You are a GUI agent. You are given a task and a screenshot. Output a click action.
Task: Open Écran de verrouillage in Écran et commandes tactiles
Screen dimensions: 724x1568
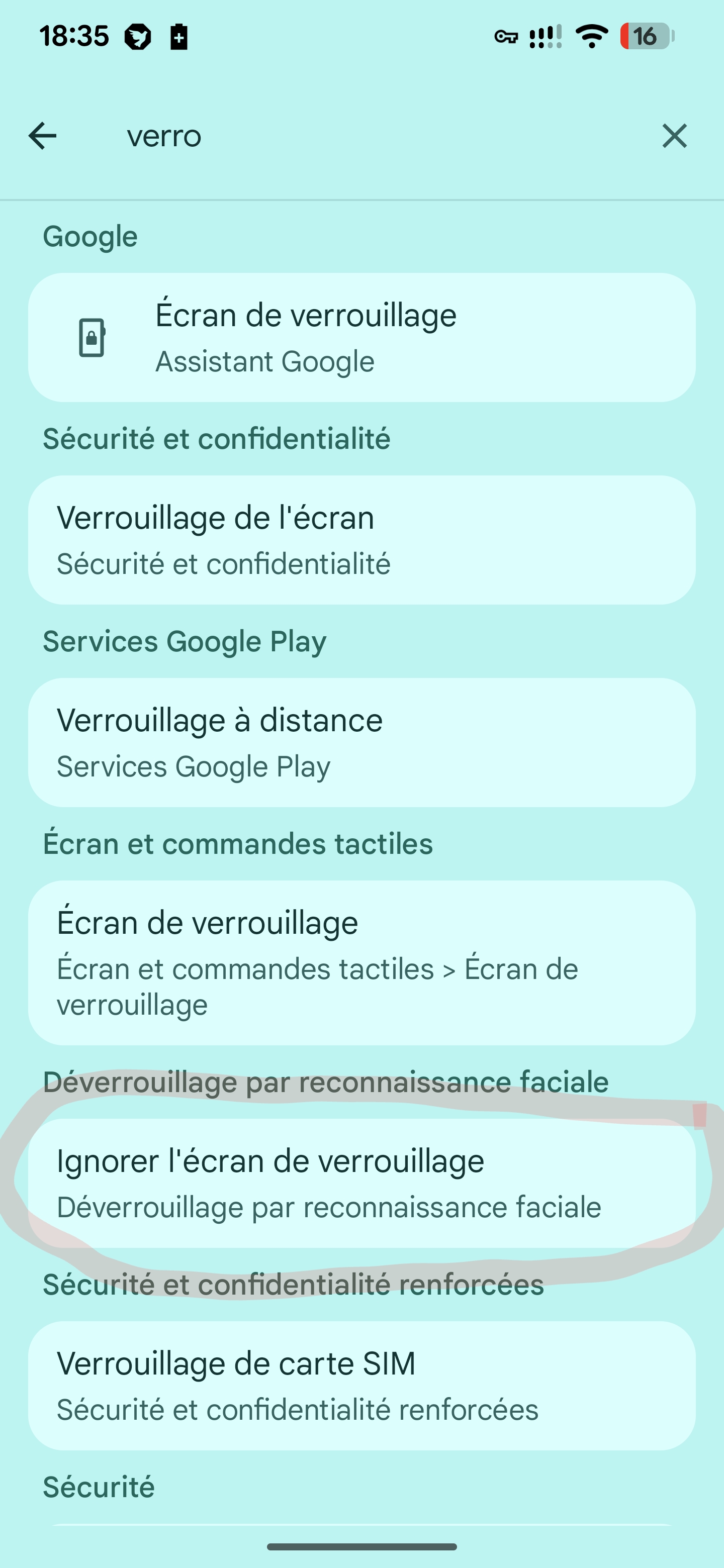[x=361, y=962]
